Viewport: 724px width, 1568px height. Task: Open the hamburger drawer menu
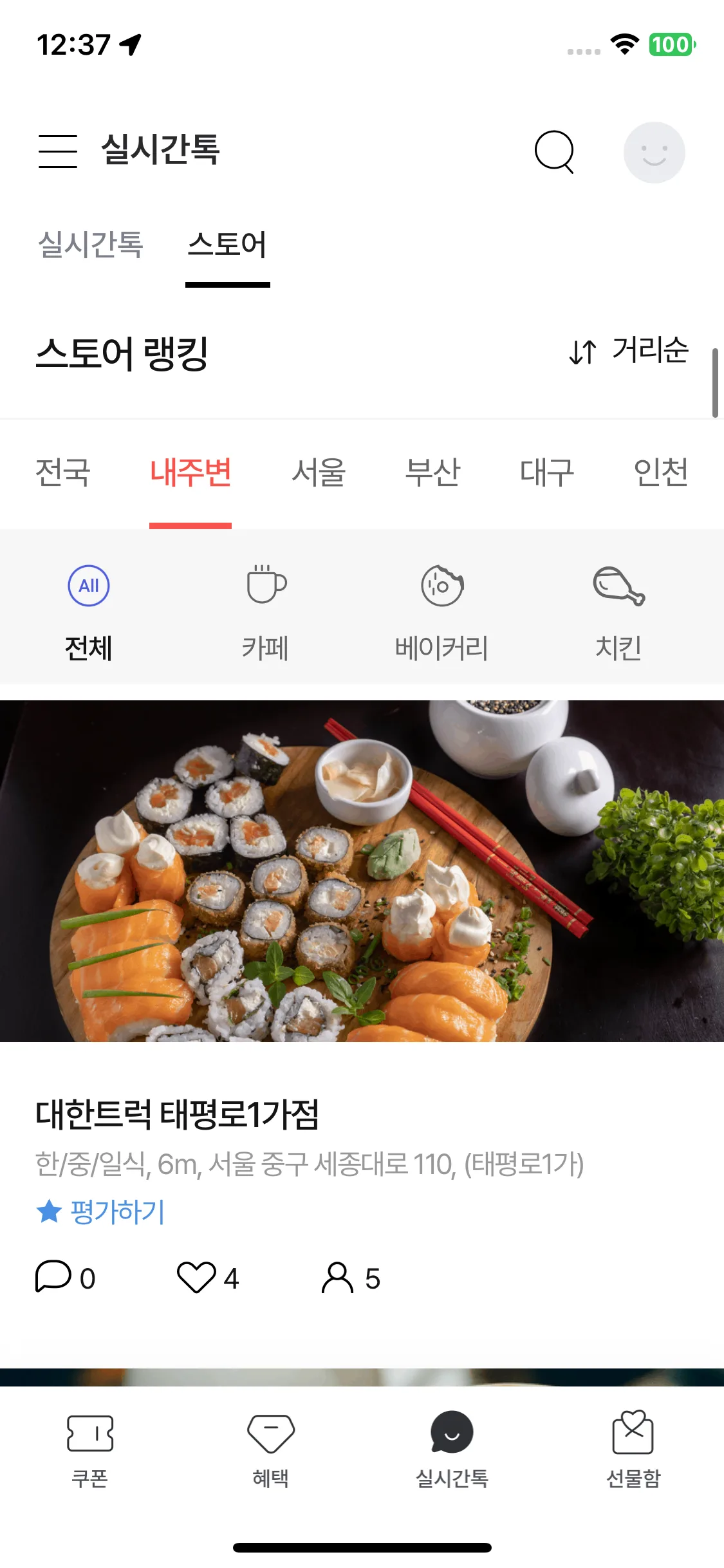click(x=58, y=151)
